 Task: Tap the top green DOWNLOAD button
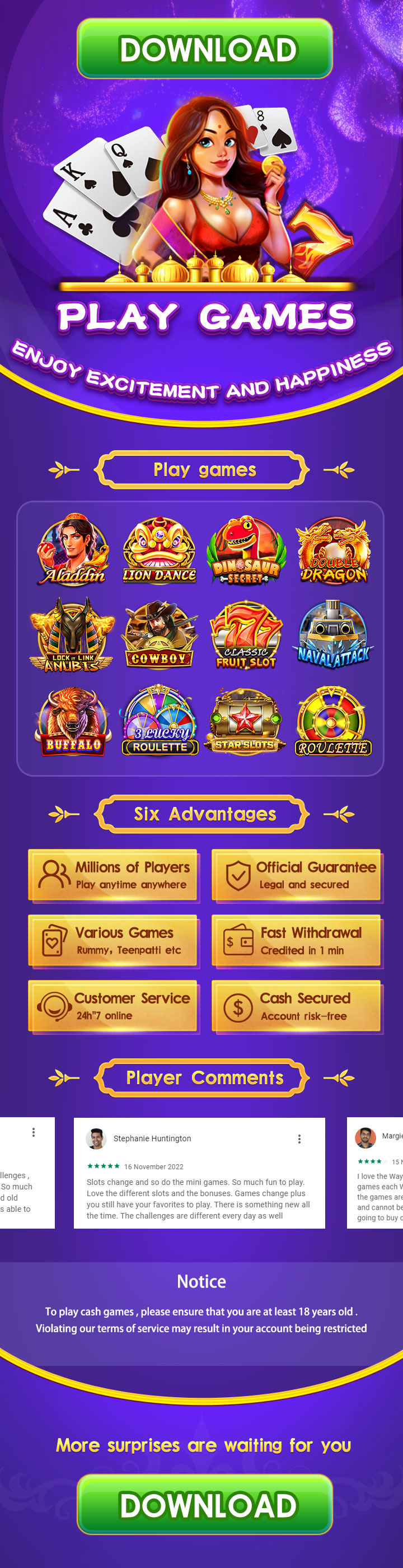(x=204, y=49)
